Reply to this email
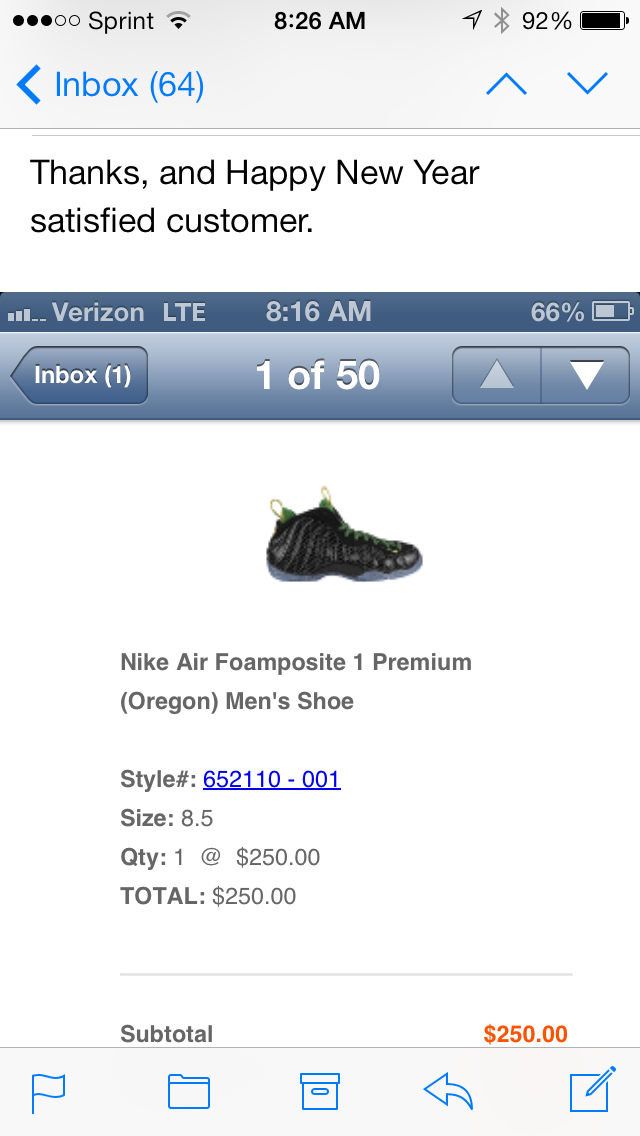Screen dimensions: 640x1136 (448, 1092)
